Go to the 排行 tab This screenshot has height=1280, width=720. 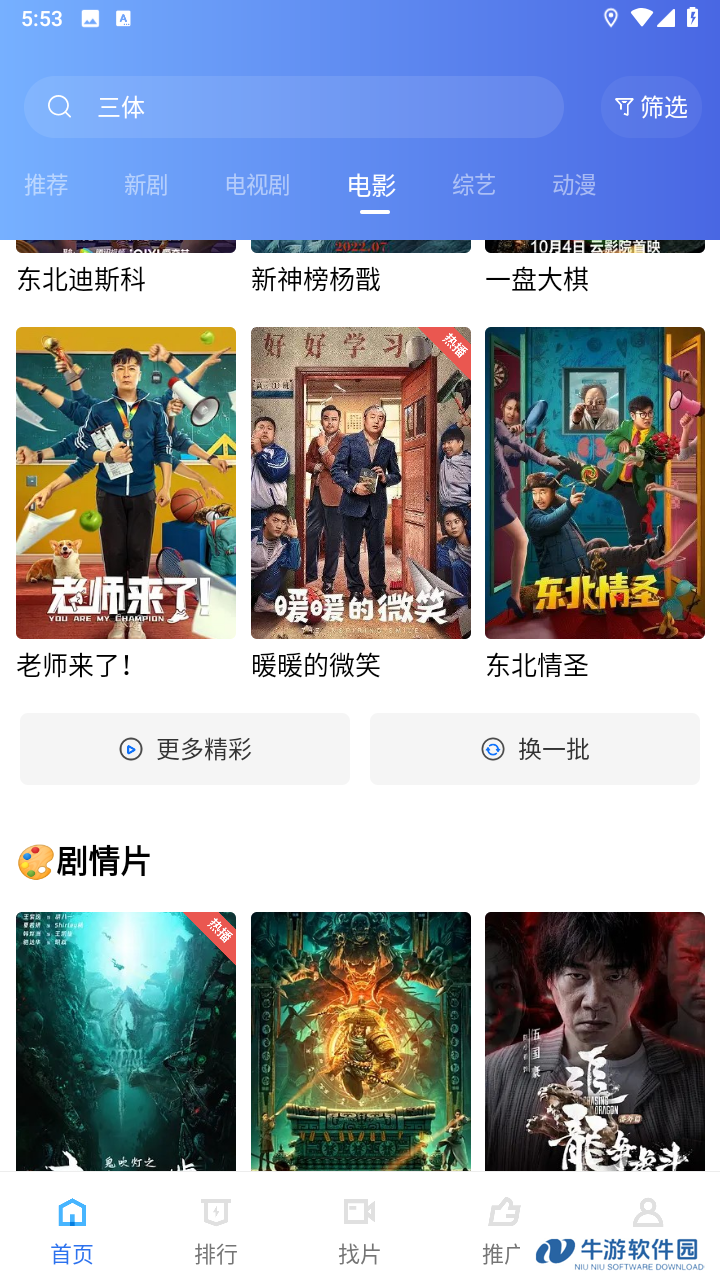tap(216, 1232)
